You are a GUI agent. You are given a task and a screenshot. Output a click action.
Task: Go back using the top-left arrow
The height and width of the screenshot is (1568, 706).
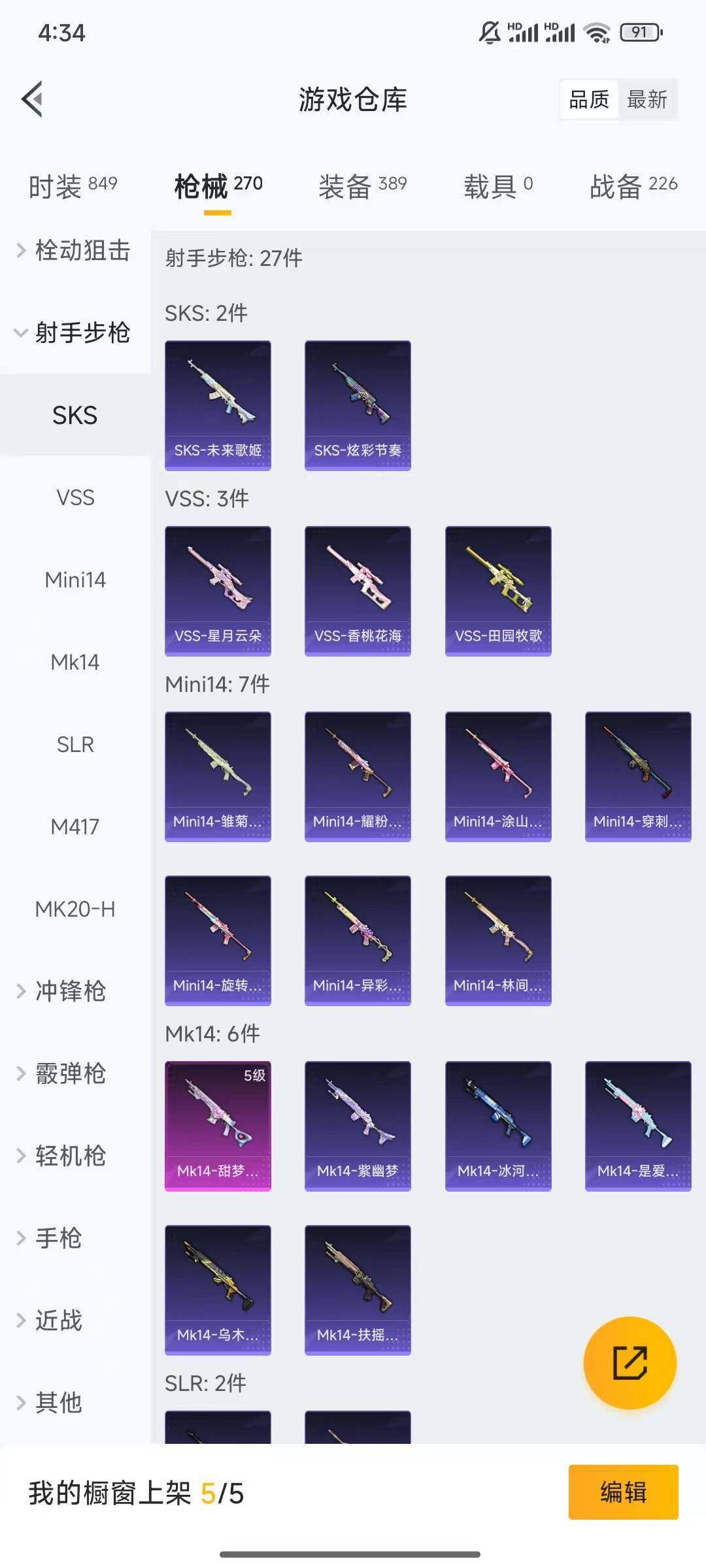(33, 99)
